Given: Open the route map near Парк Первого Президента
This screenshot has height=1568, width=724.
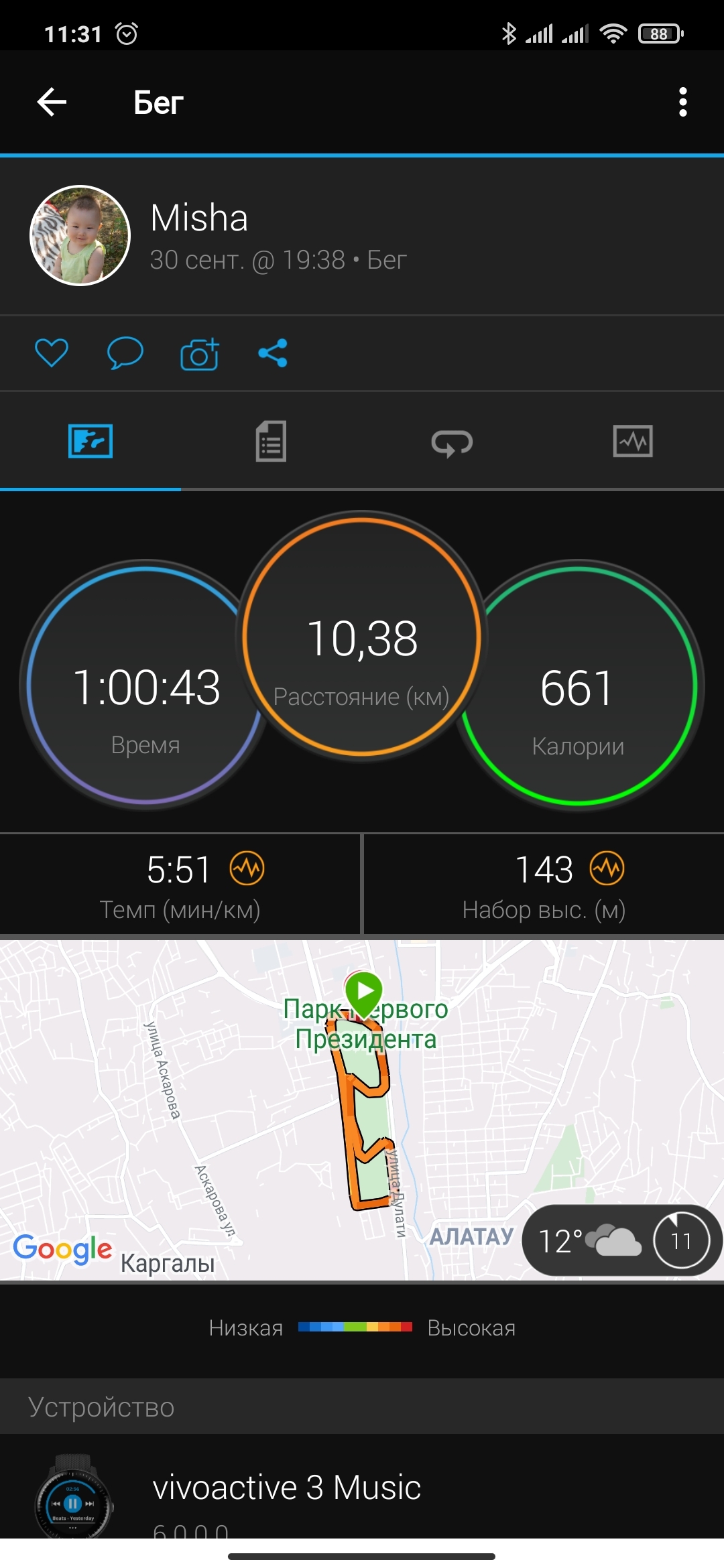Looking at the screenshot, I should coord(268,1106).
